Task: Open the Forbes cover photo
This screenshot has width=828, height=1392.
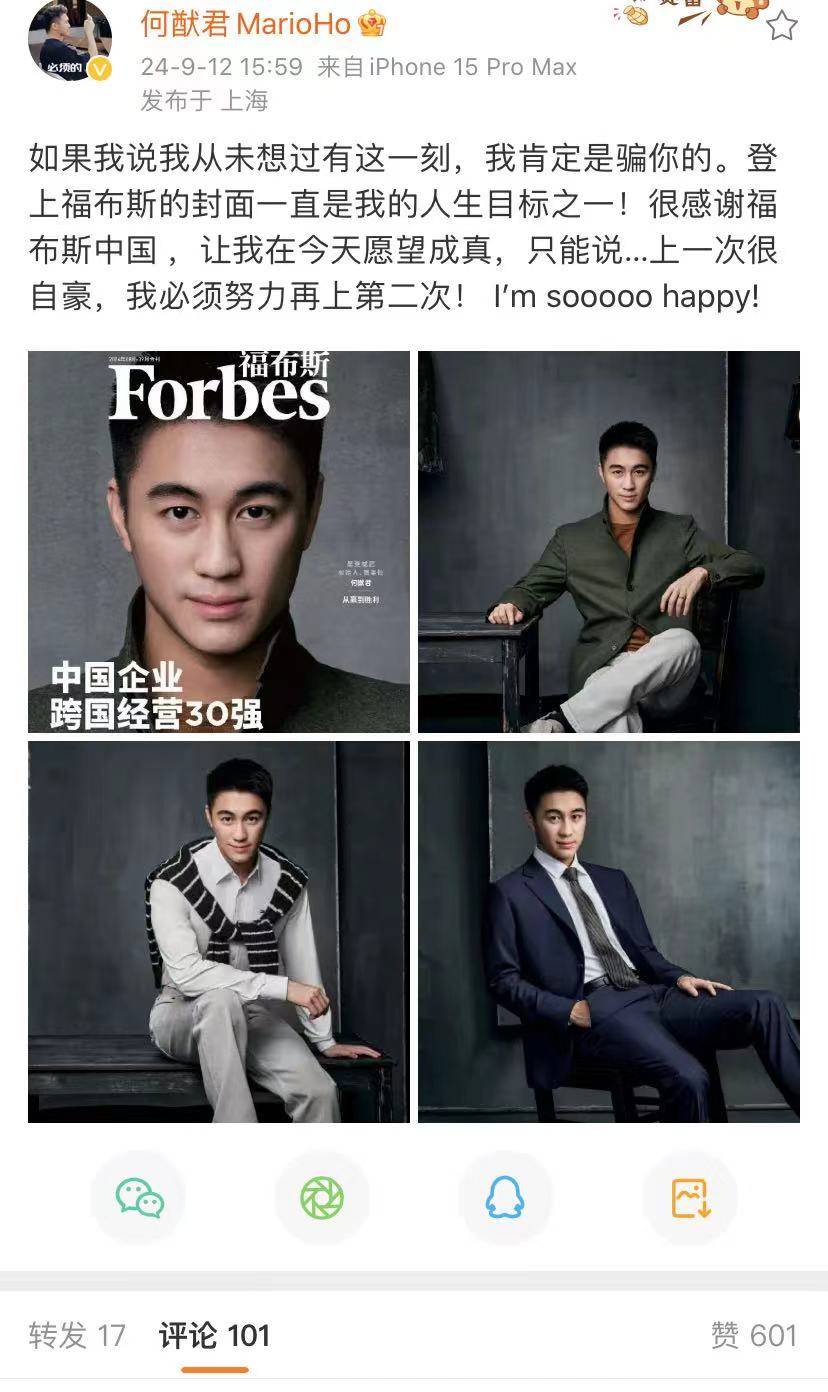Action: (219, 542)
